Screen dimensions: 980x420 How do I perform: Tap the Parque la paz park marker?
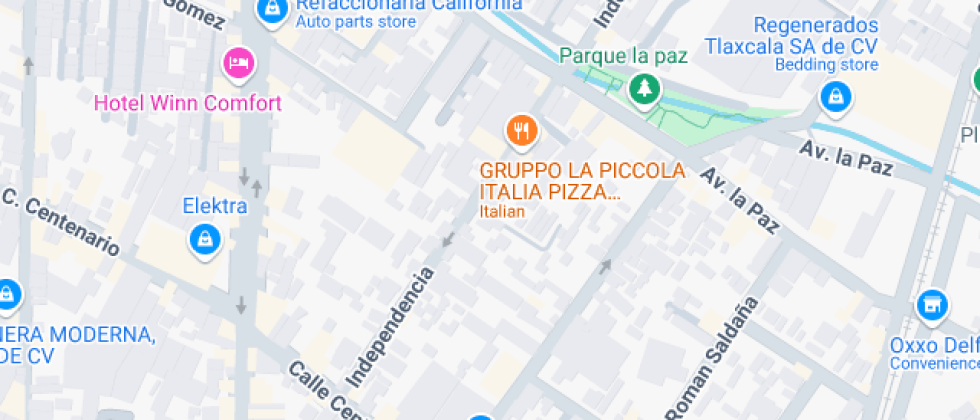(x=645, y=89)
